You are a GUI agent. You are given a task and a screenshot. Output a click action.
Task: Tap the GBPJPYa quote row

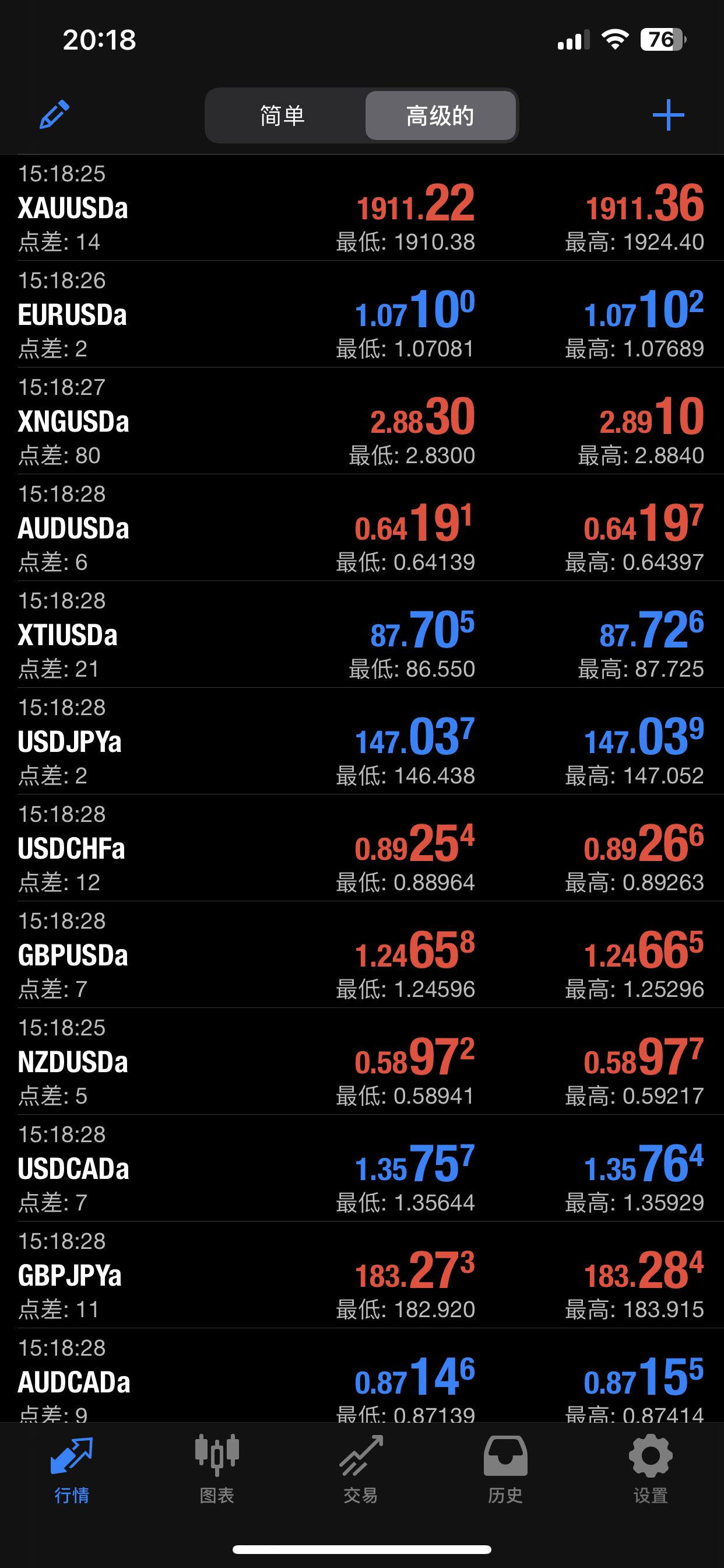361,1275
